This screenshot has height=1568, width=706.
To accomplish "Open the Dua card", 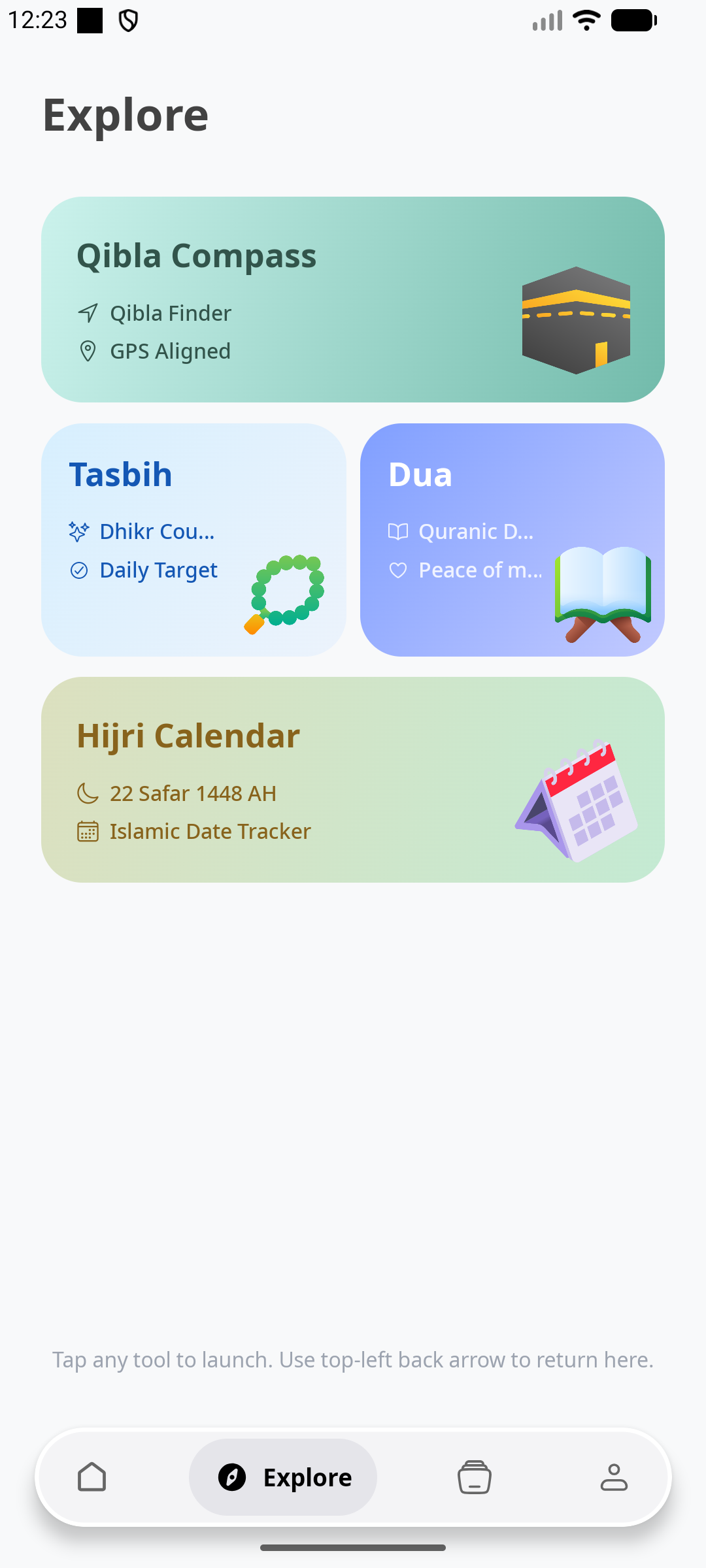I will [513, 540].
